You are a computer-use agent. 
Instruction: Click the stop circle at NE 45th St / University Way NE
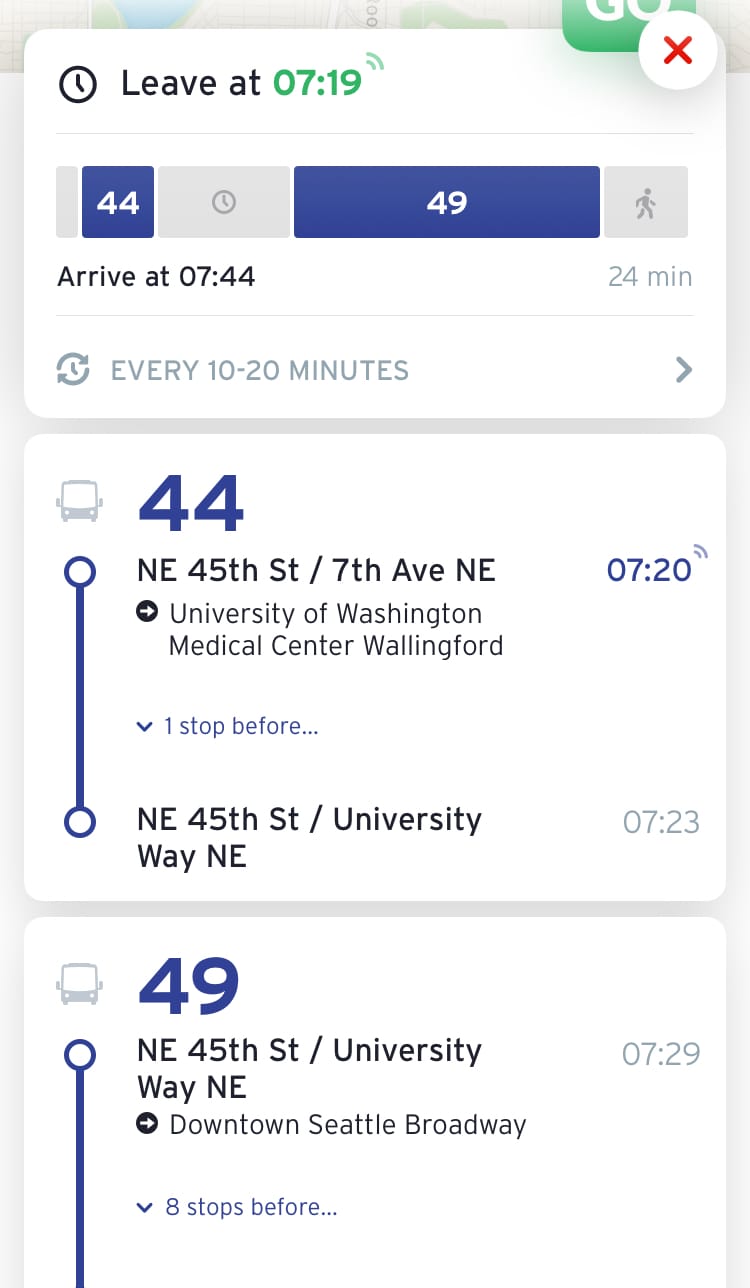coord(80,821)
